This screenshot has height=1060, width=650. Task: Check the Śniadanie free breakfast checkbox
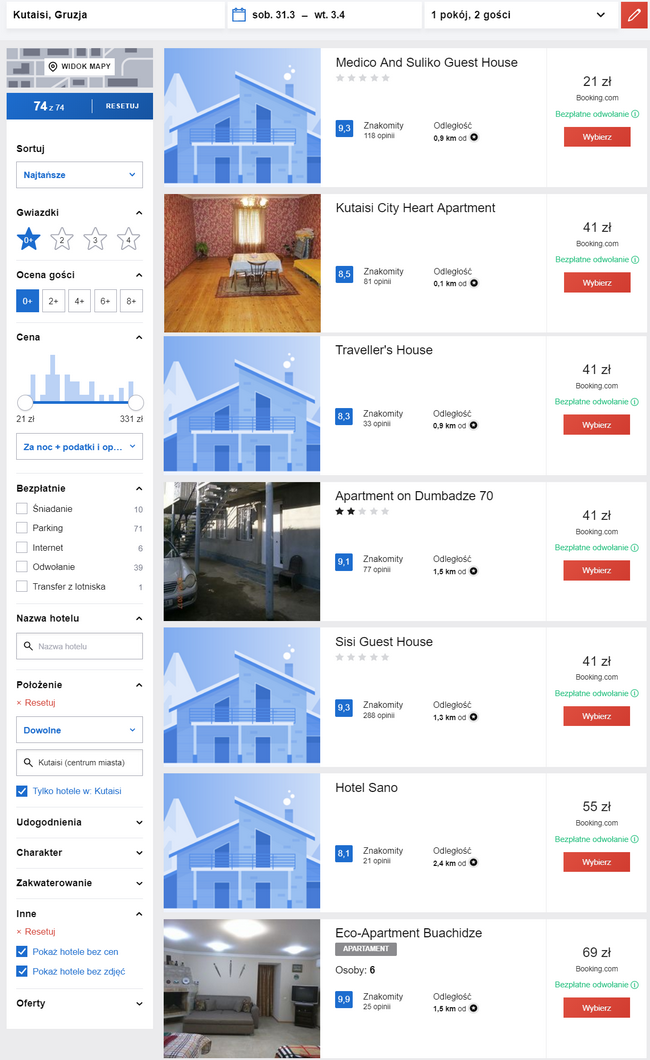(22, 508)
